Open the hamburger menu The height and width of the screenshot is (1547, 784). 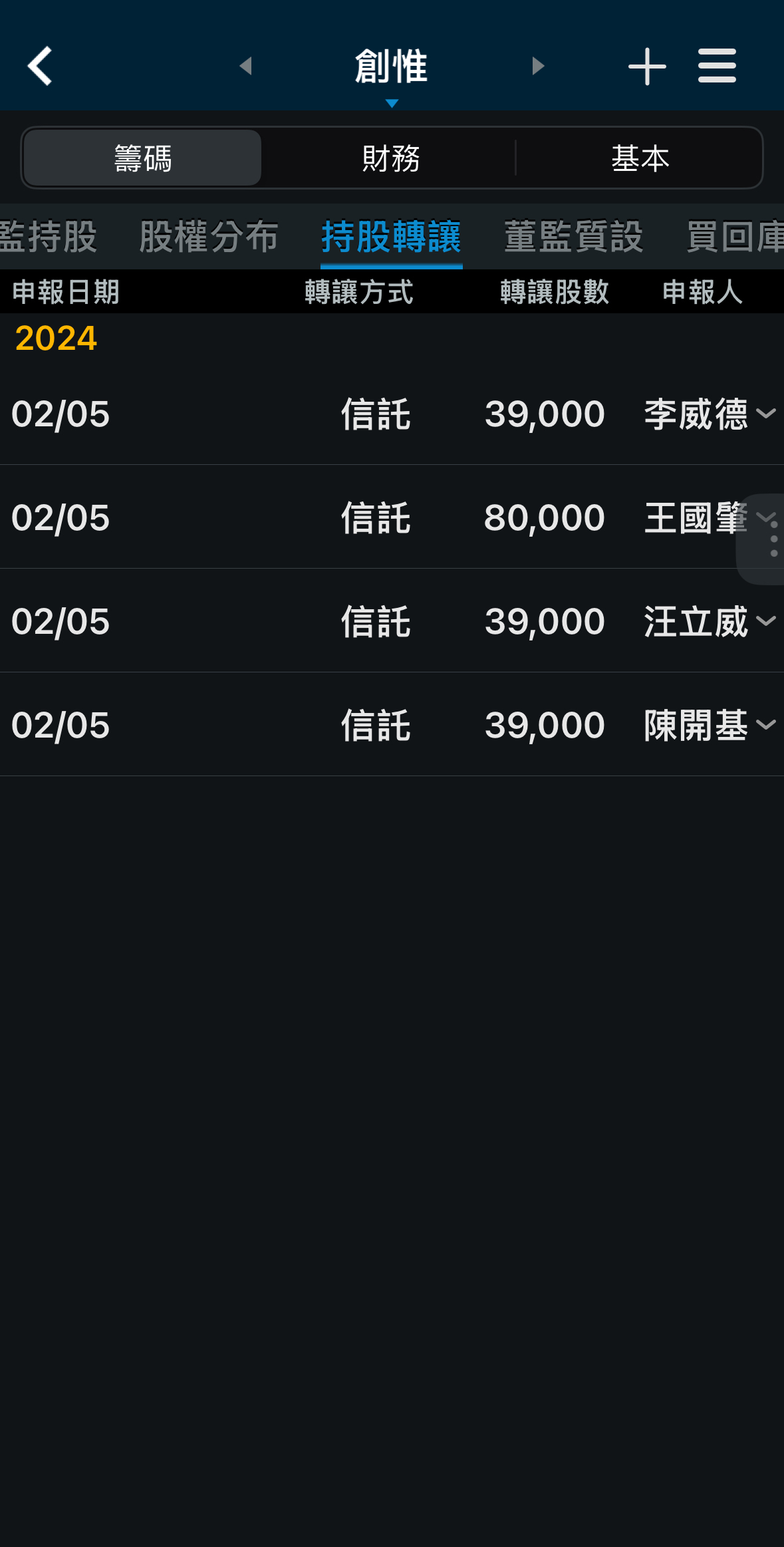(717, 66)
